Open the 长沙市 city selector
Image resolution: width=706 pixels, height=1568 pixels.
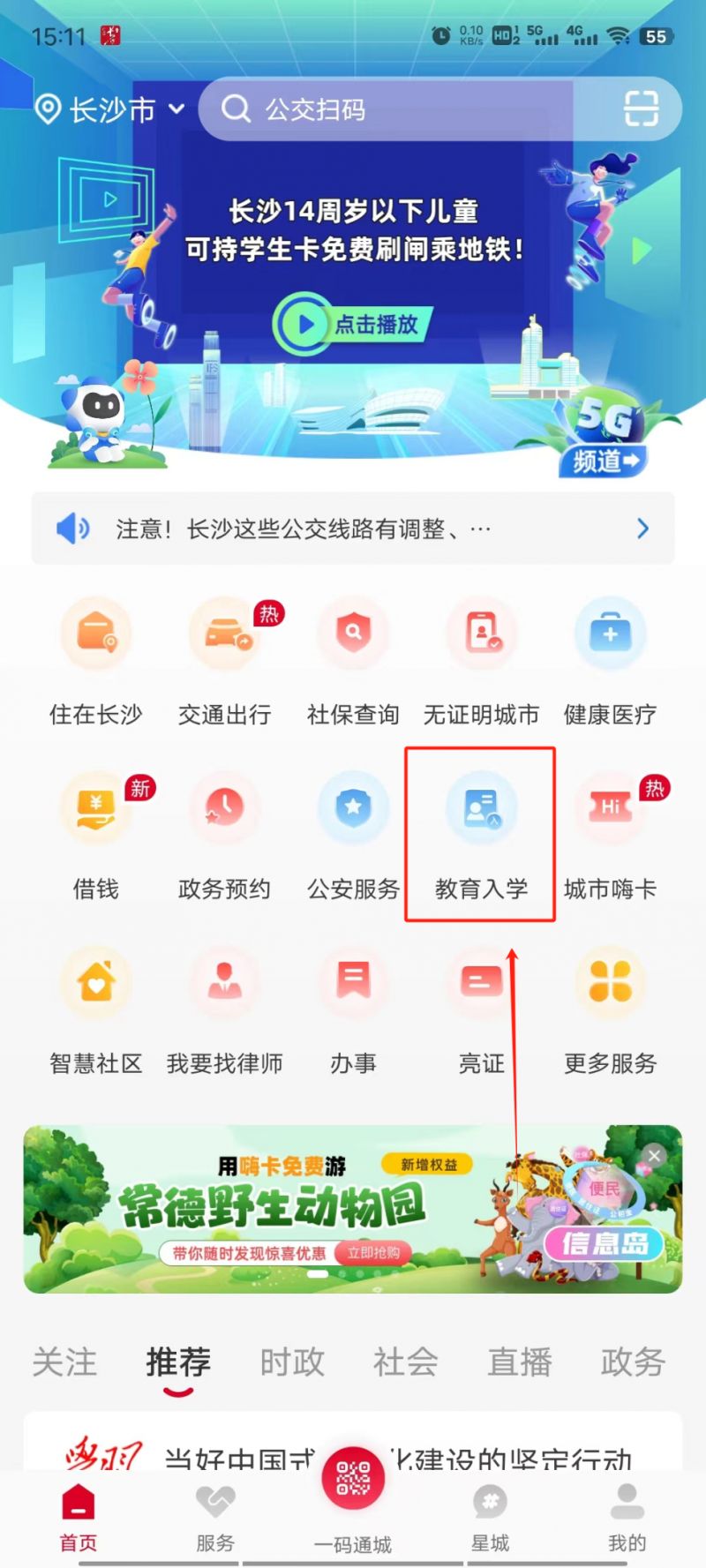(110, 109)
